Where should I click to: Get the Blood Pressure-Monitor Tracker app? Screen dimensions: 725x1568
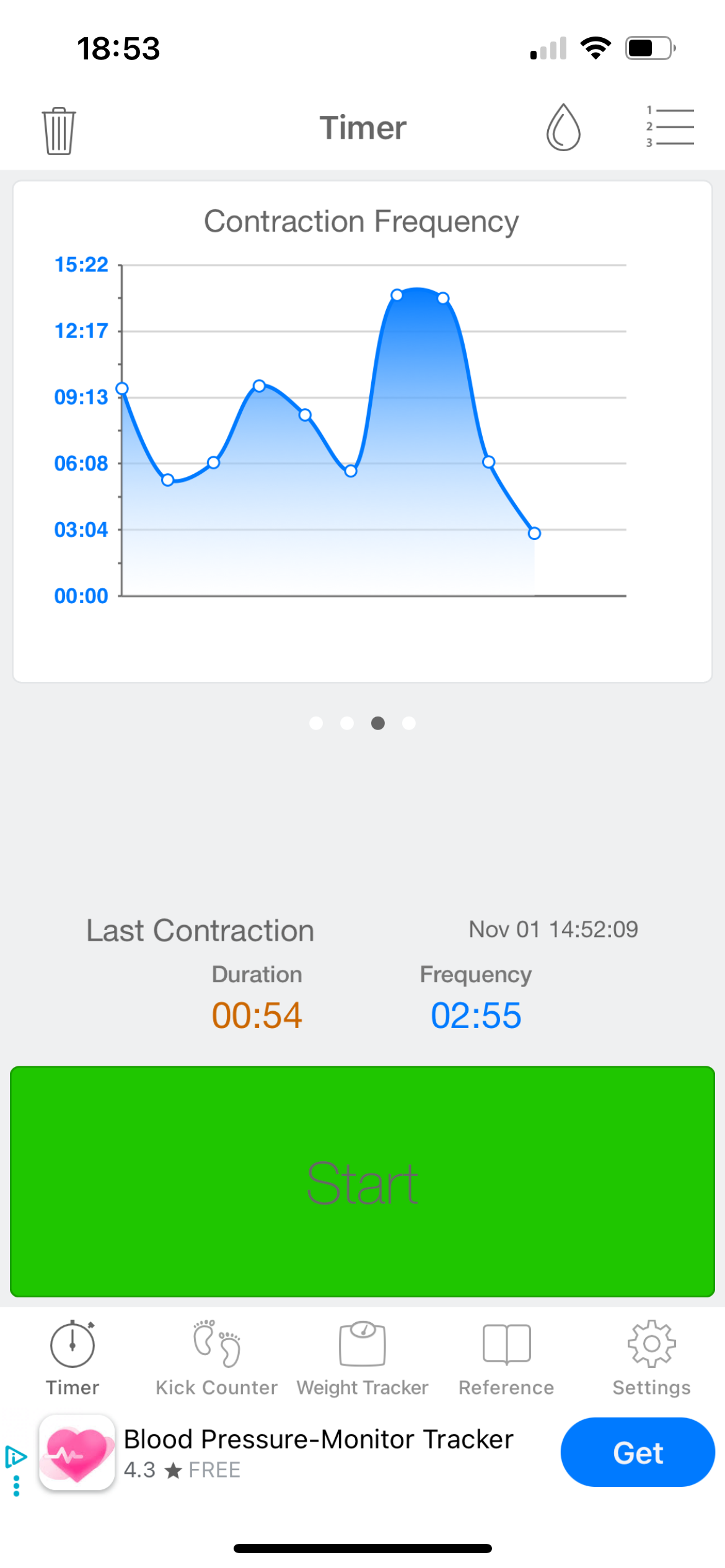point(638,1452)
